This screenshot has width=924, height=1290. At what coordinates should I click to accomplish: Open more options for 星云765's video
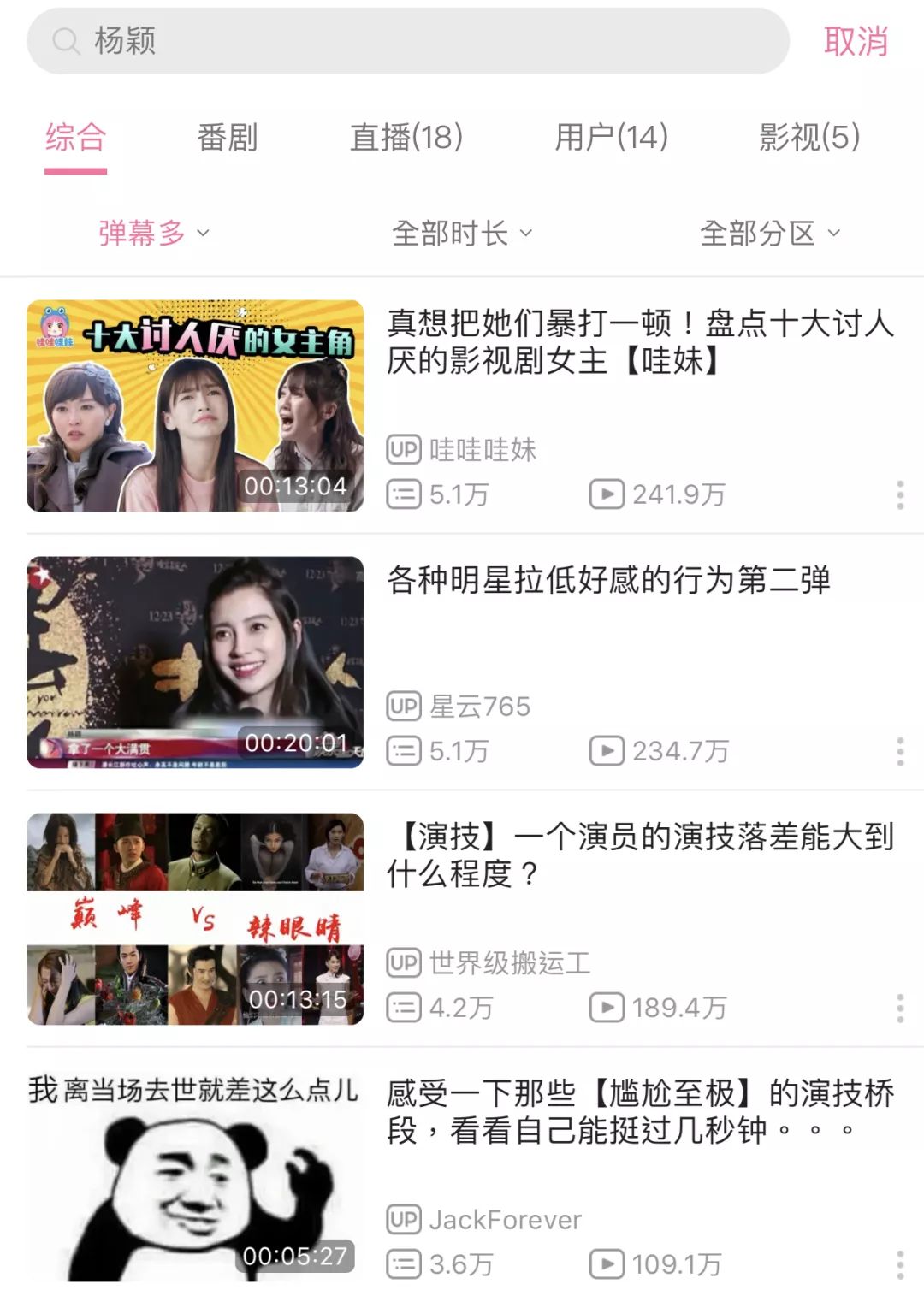[900, 752]
